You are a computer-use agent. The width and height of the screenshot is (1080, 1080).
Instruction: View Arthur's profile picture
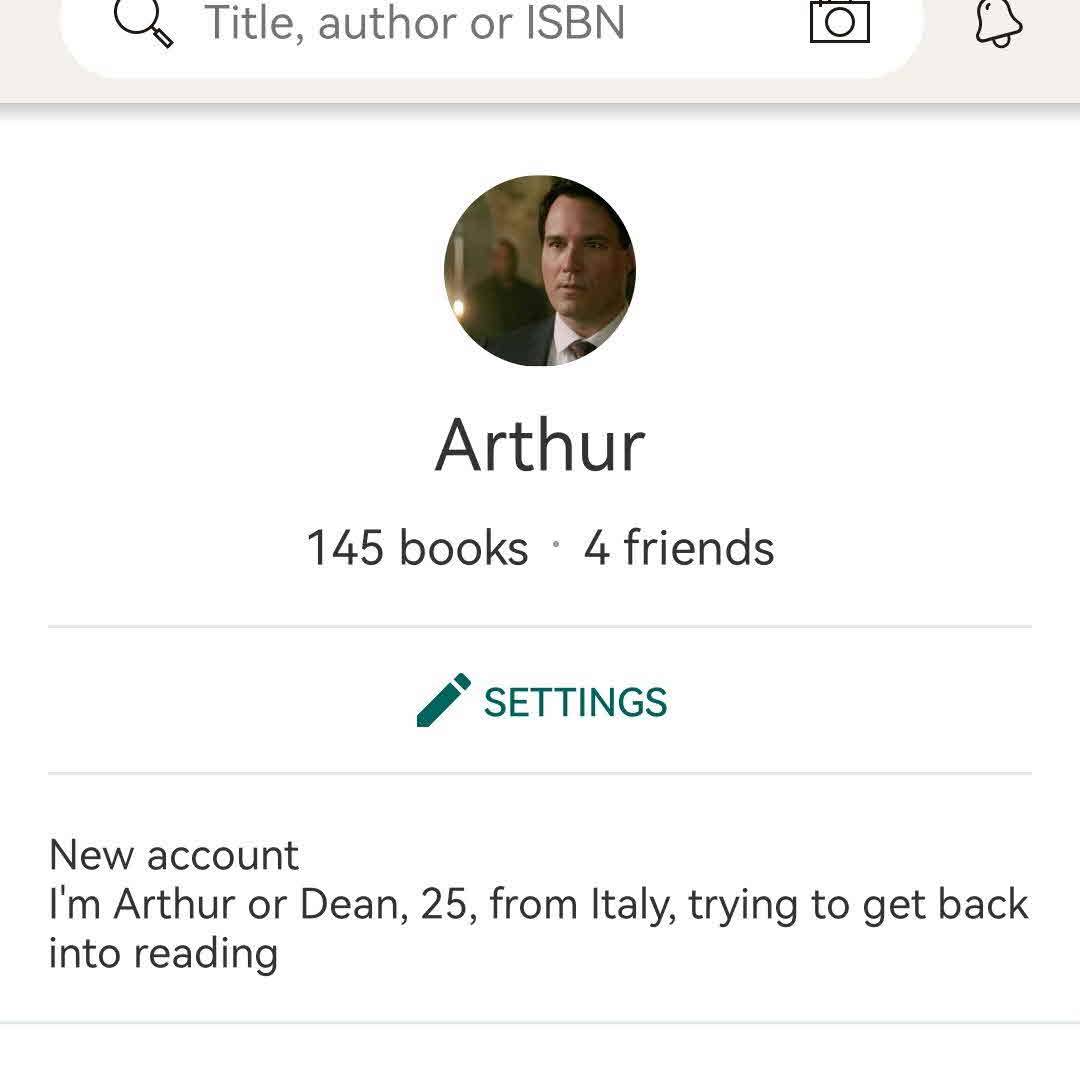pos(540,271)
